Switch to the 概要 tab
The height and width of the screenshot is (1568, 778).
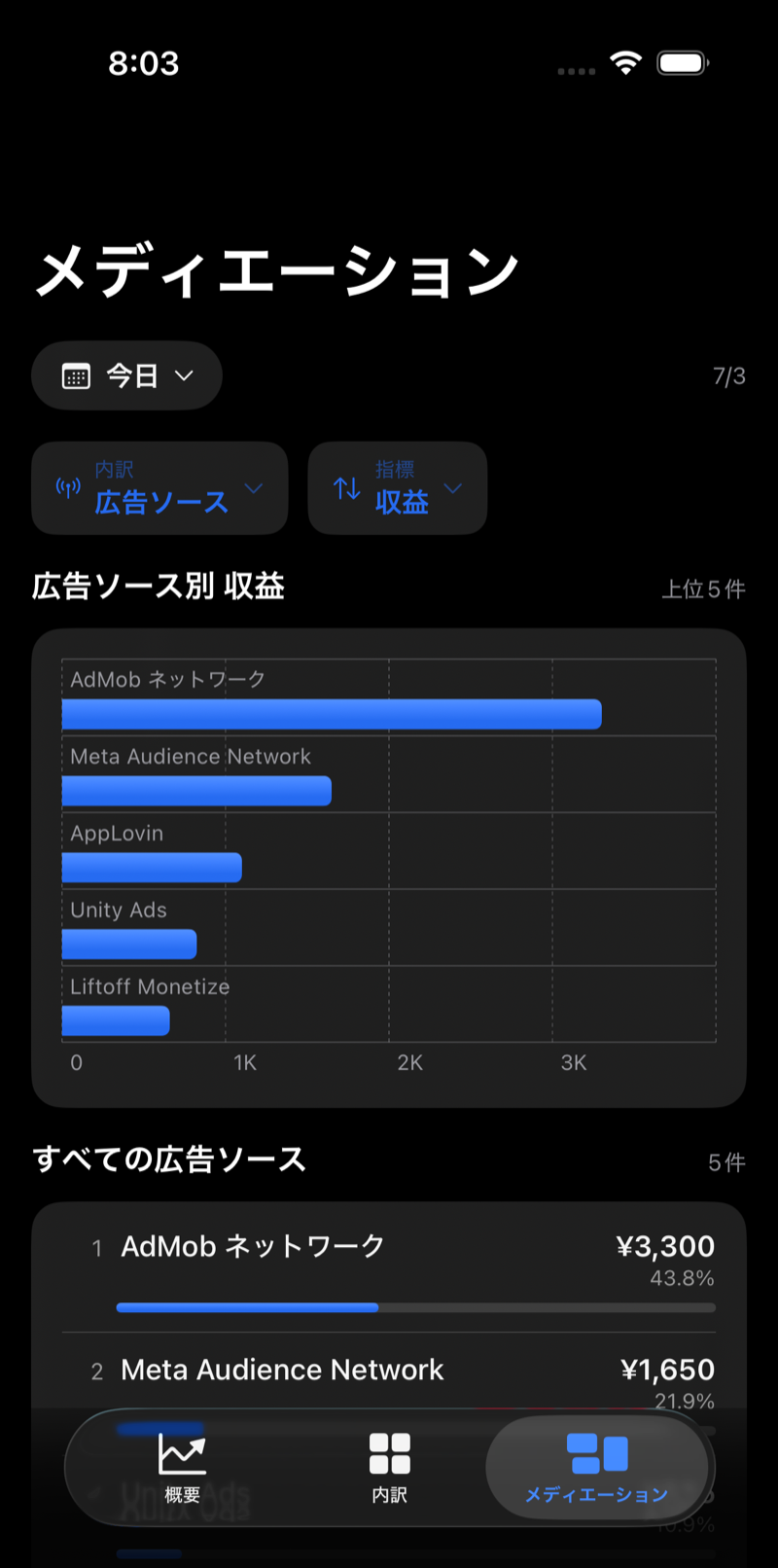point(182,1468)
